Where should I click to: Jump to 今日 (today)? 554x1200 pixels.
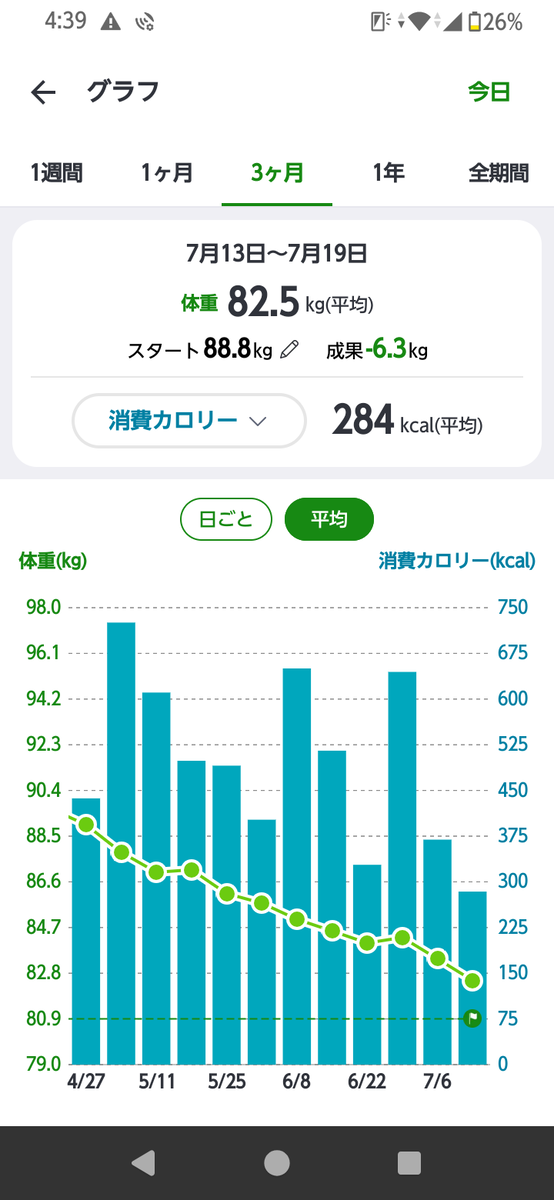click(489, 92)
